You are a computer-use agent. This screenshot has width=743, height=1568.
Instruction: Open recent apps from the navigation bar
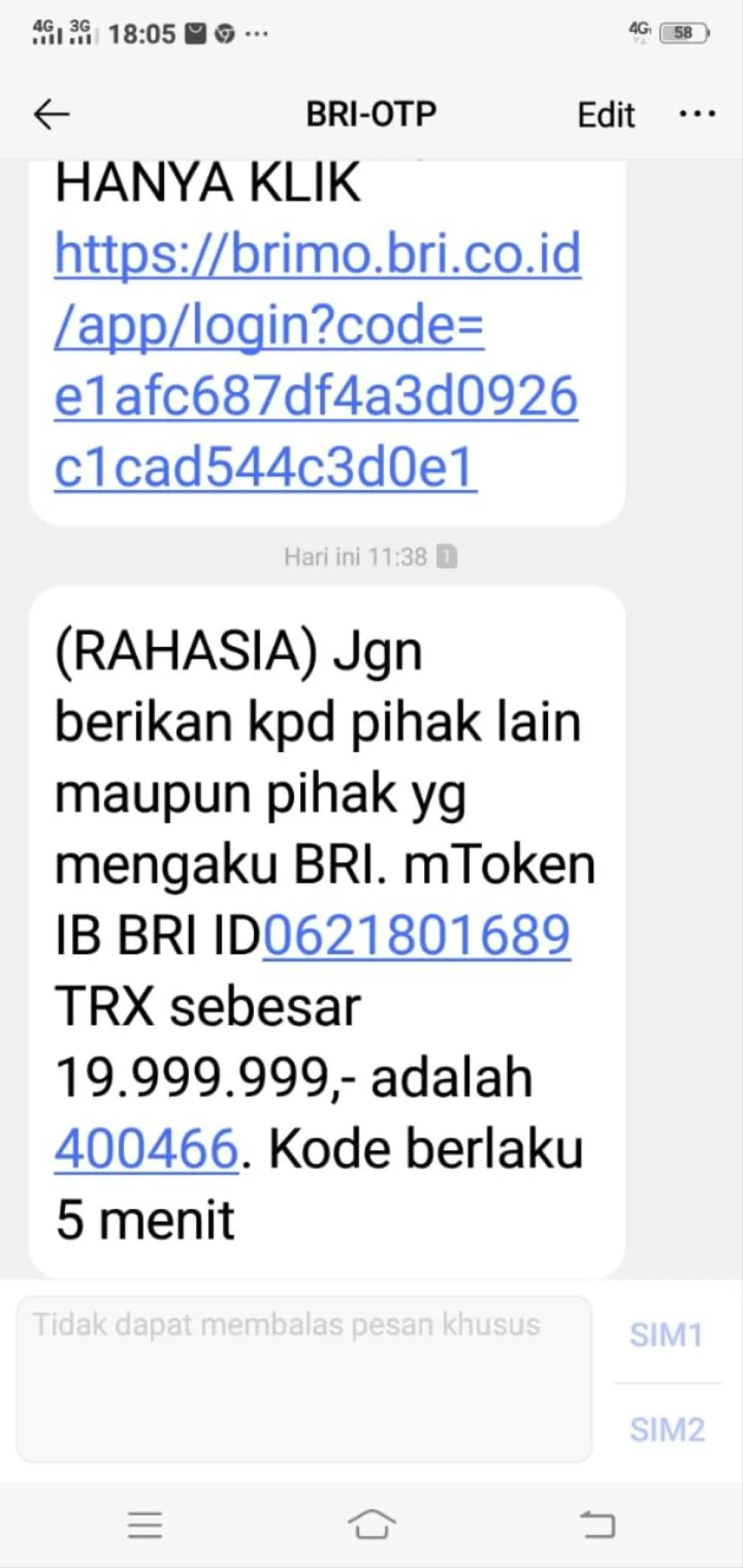point(145,1525)
